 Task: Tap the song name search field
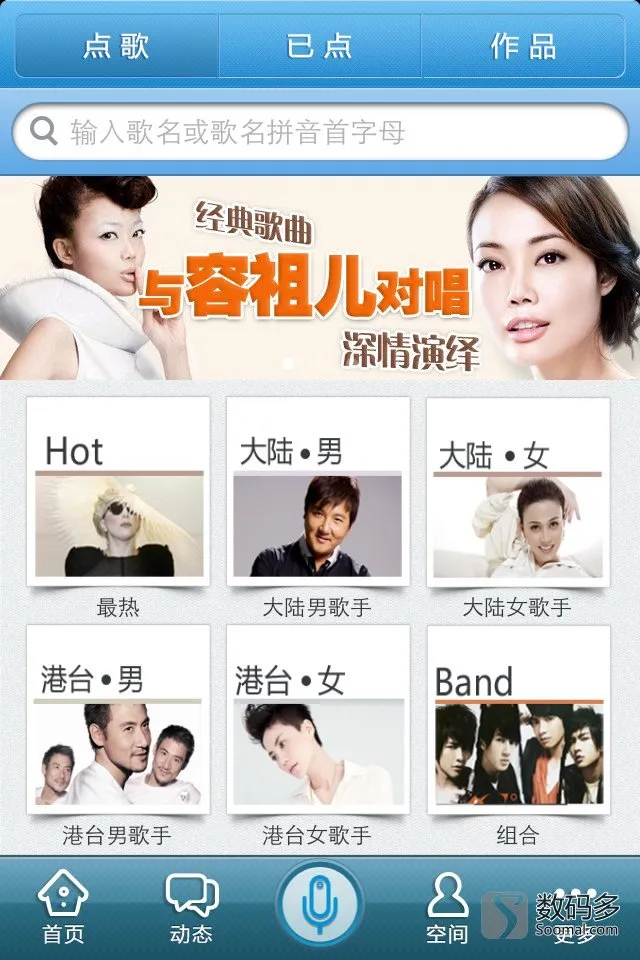pyautogui.click(x=320, y=132)
